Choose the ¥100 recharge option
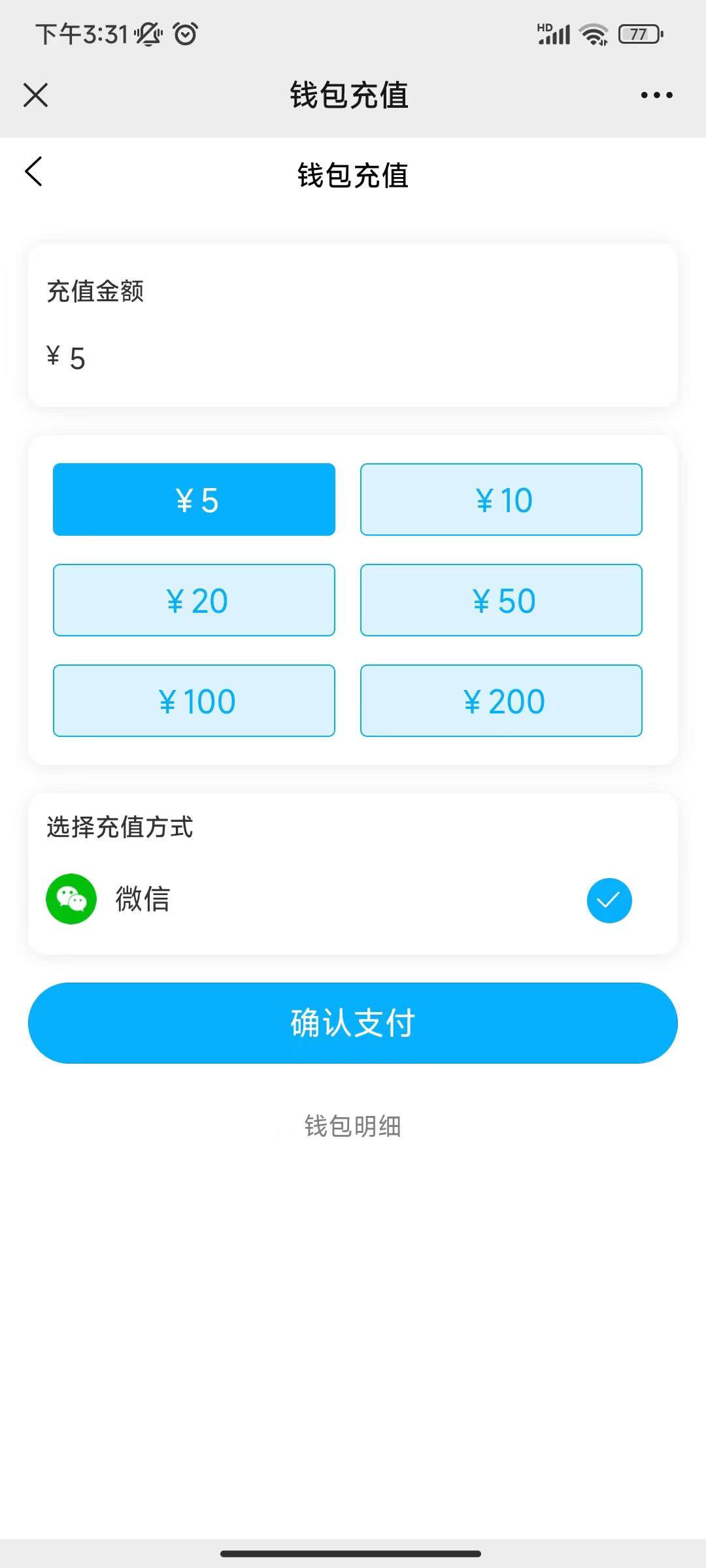The height and width of the screenshot is (1568, 706). click(194, 701)
